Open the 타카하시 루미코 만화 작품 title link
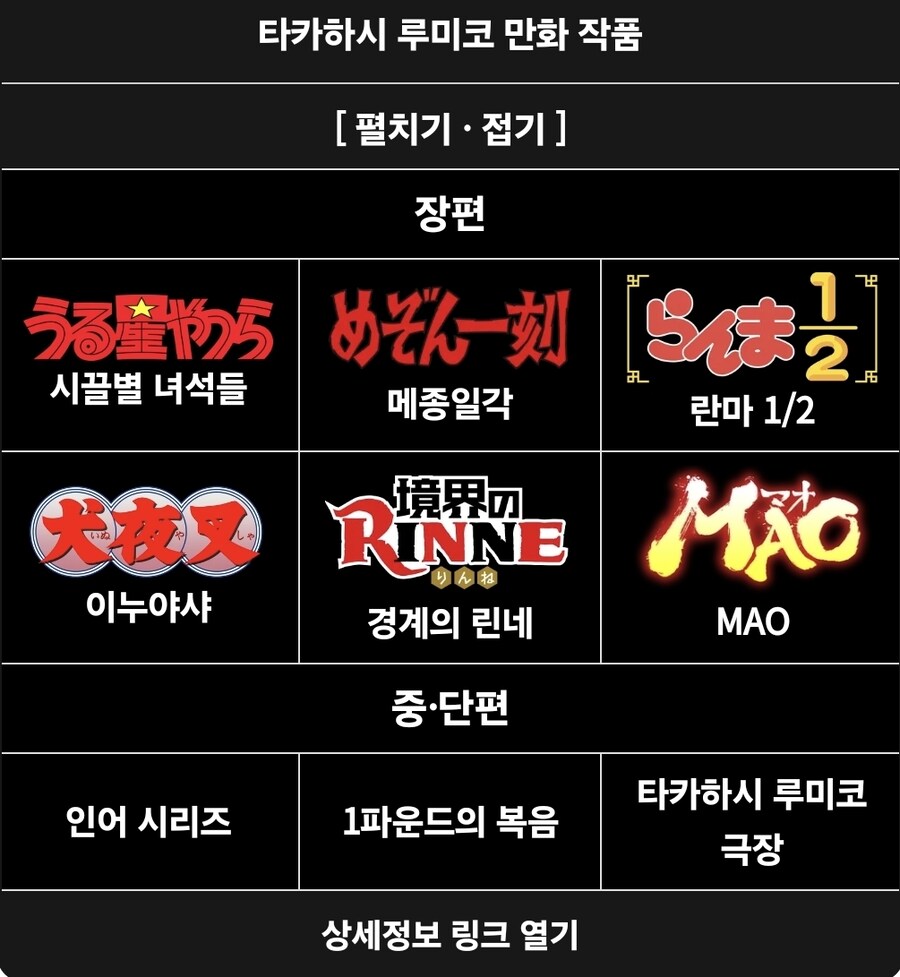Screen dimensions: 900x977 [450, 36]
